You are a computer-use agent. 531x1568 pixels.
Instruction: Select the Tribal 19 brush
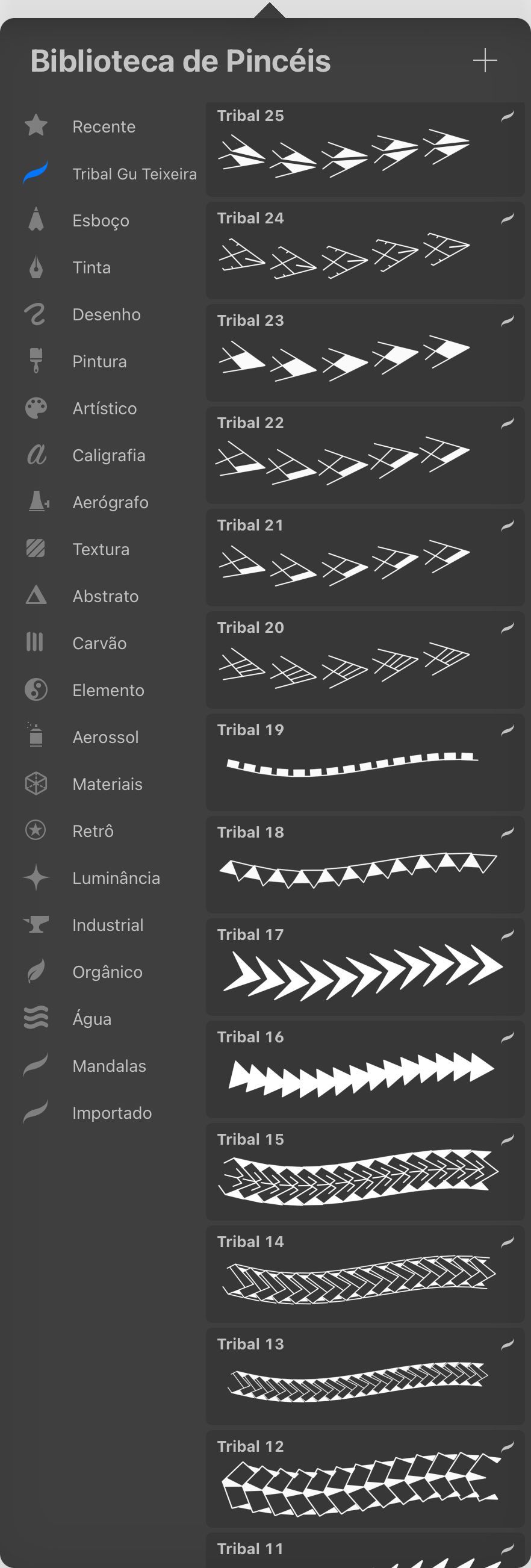pyautogui.click(x=365, y=763)
